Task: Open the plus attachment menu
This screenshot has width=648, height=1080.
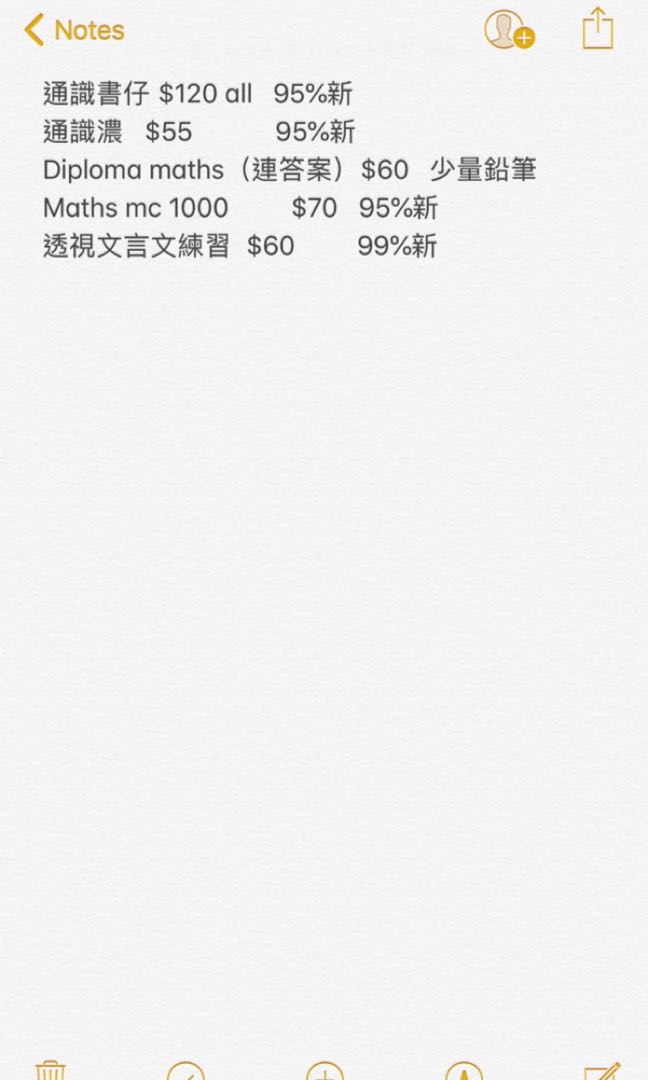Action: (324, 1072)
